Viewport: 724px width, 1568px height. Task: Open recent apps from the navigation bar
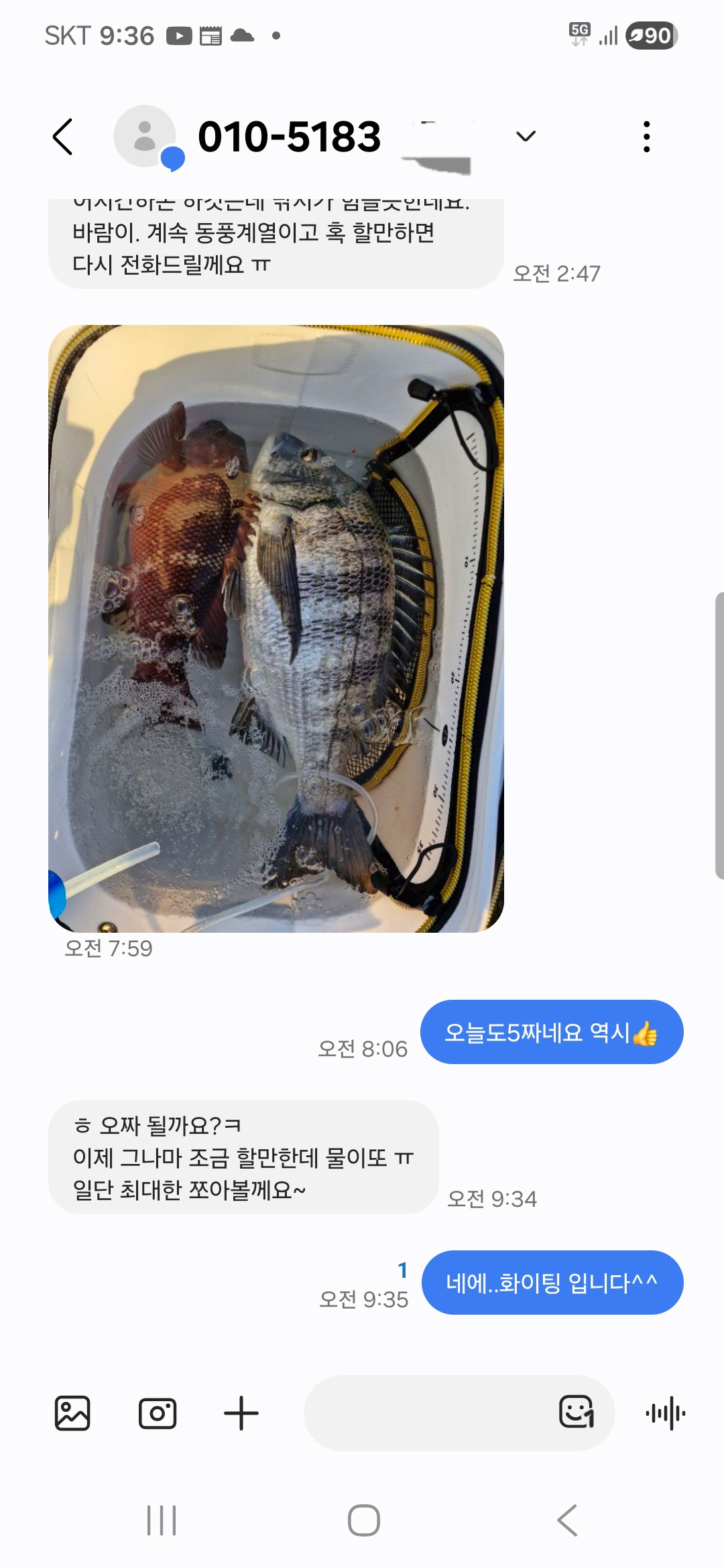pos(162,1520)
